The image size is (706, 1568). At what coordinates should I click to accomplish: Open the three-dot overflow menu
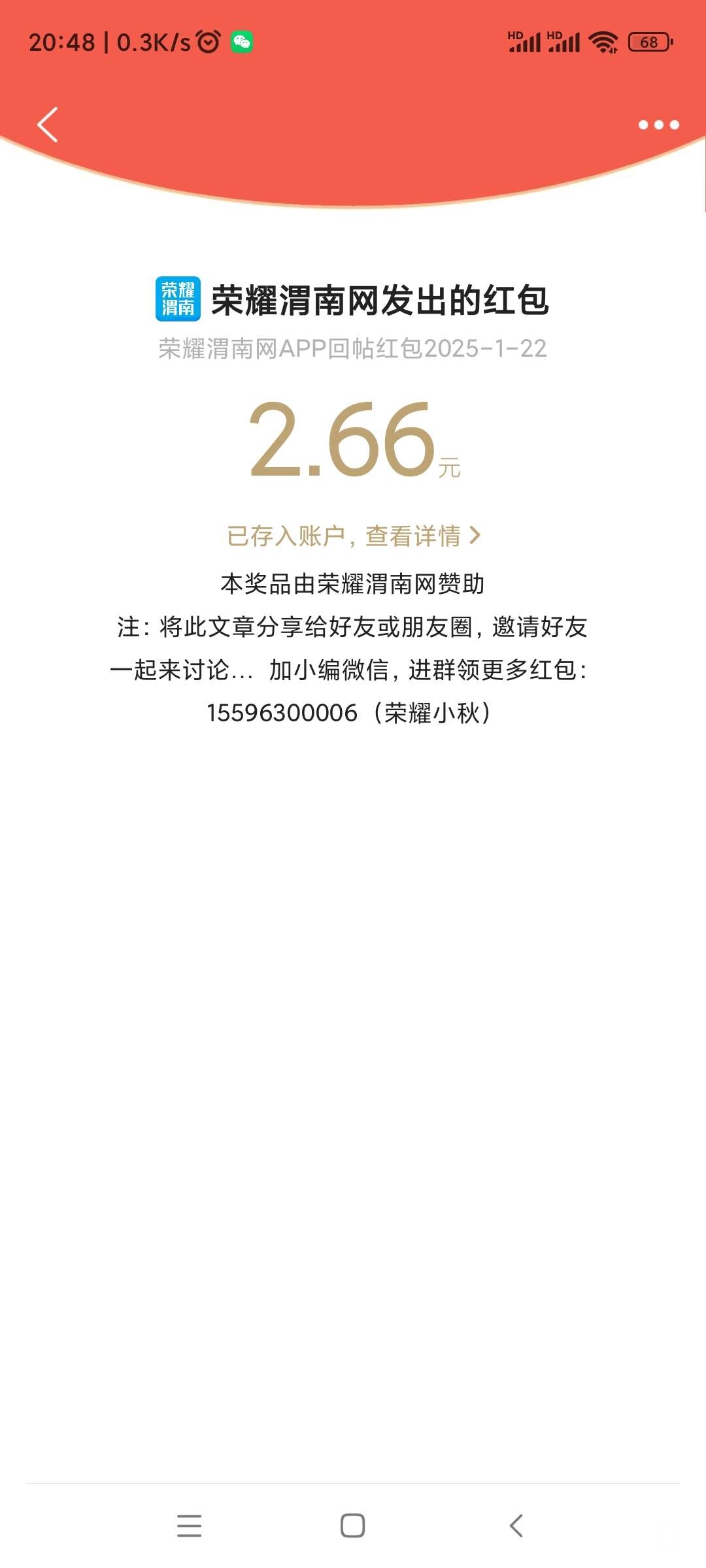(658, 125)
